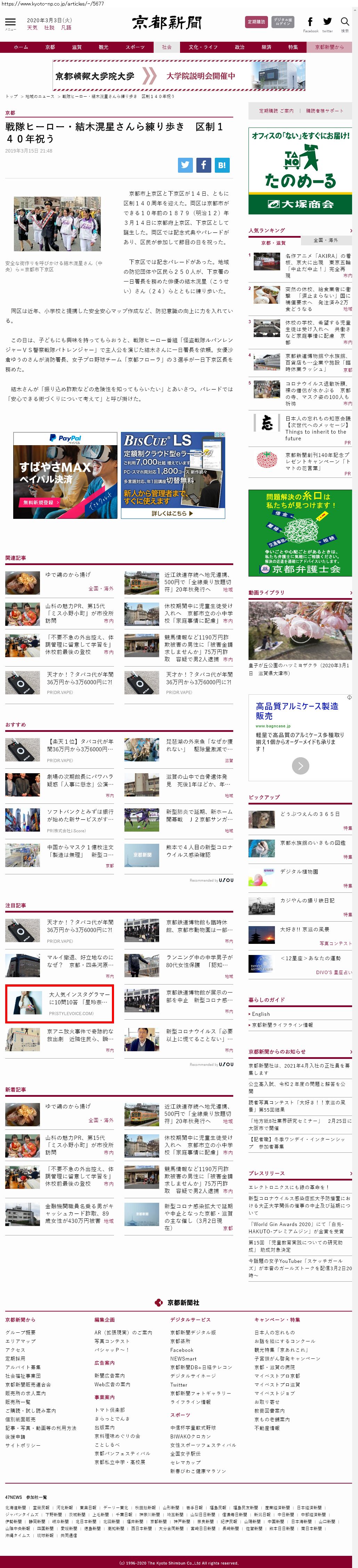358x1568 pixels.
Task: Open the どうぶつえんの３６５日 pickup
Action: [x=310, y=814]
